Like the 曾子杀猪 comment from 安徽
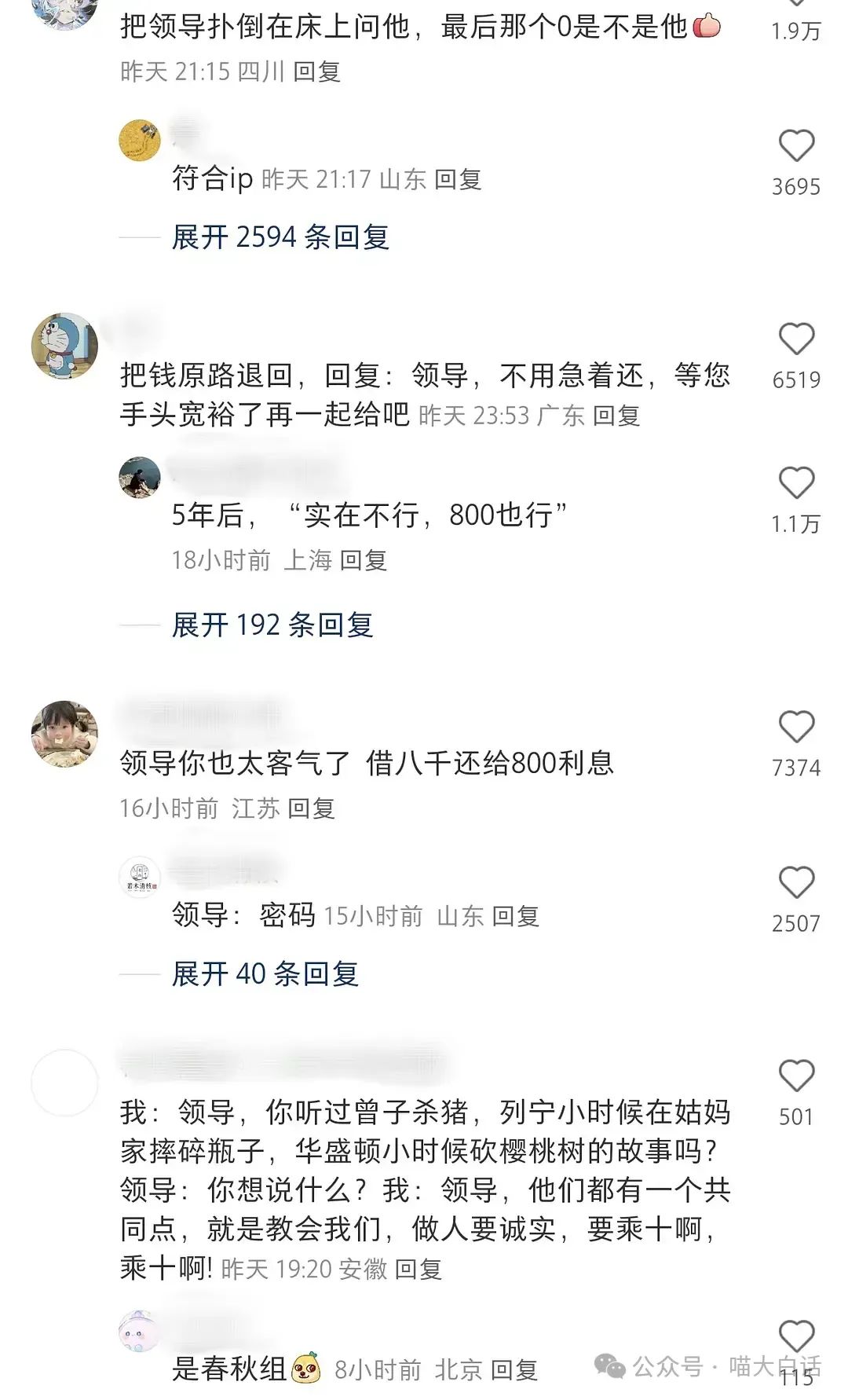The height and width of the screenshot is (1400, 848). [x=796, y=1076]
